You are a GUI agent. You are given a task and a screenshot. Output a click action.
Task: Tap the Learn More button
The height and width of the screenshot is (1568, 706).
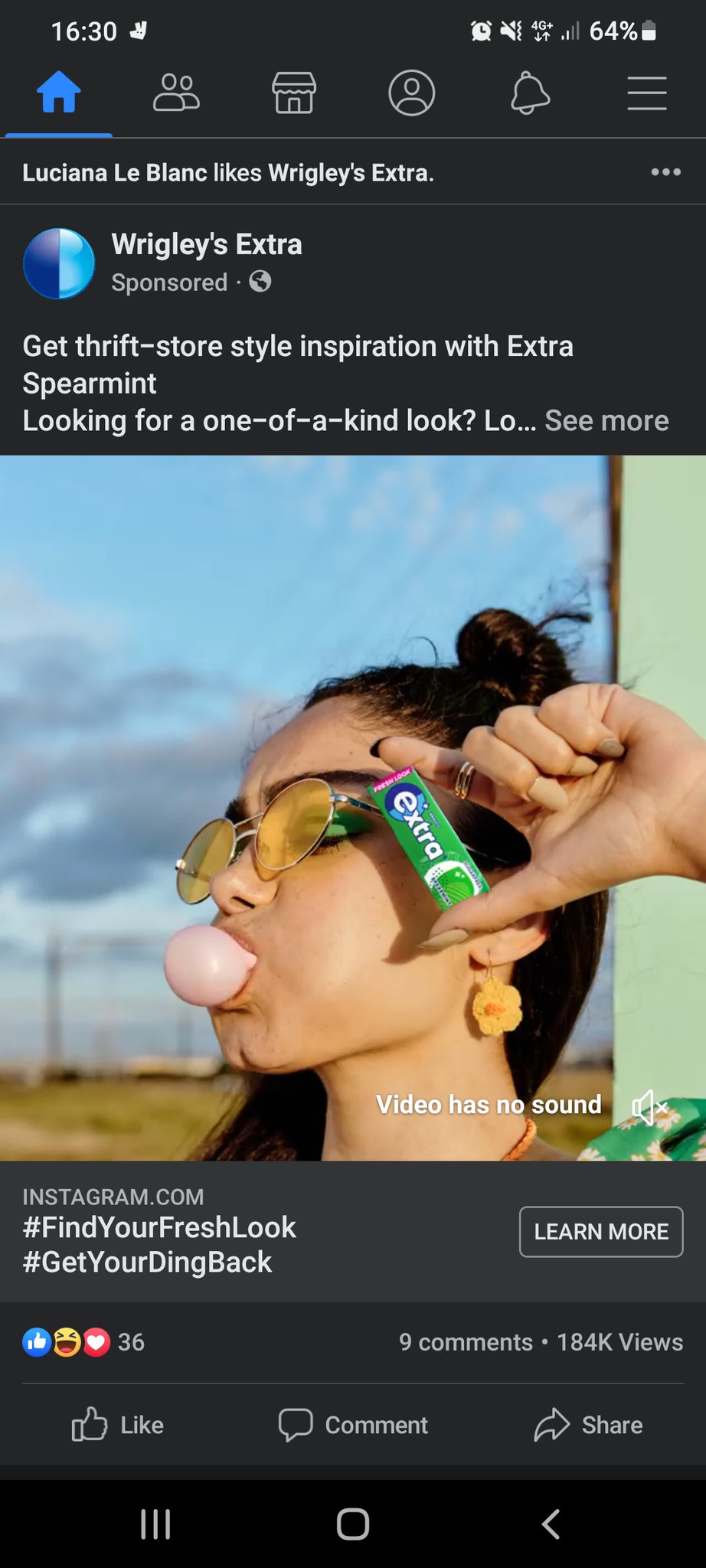[x=601, y=1232]
